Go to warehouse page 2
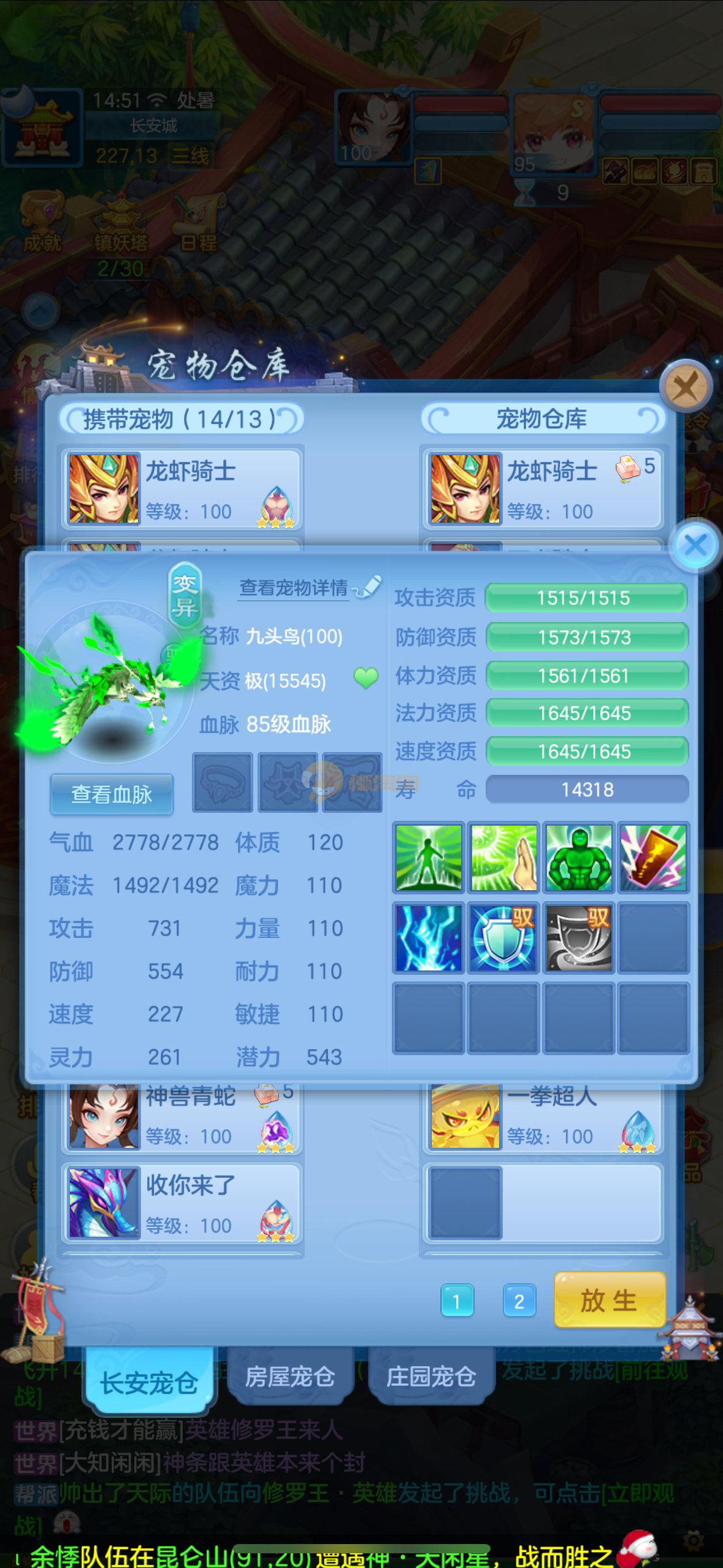 (x=519, y=1301)
